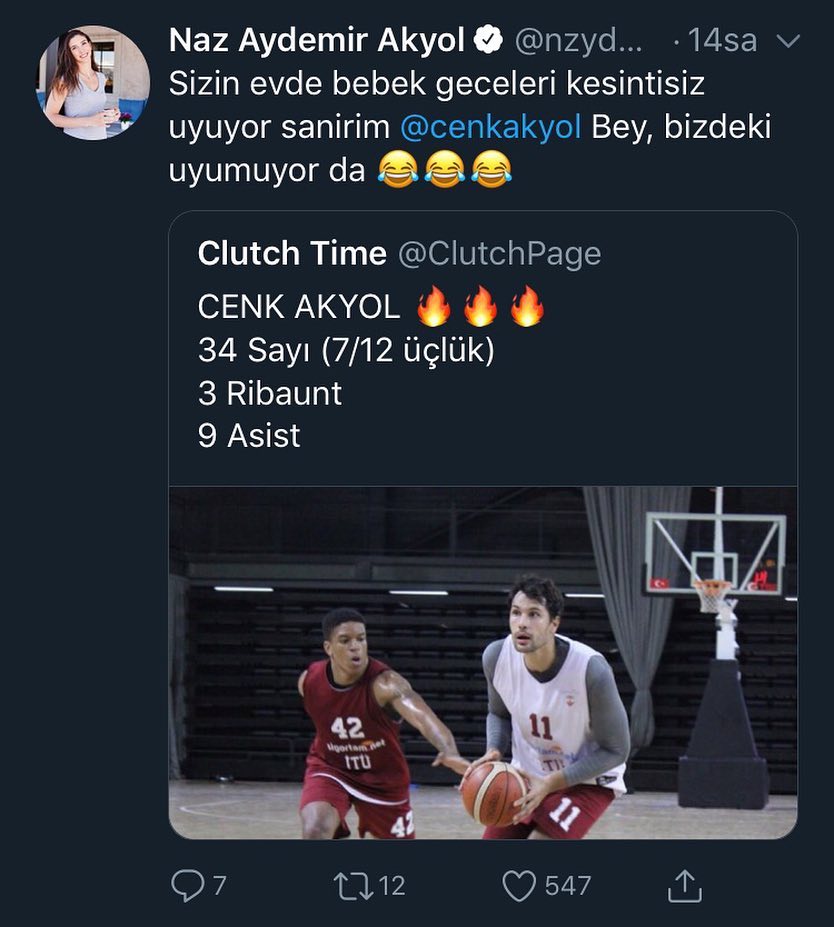Like the tweet with the heart icon
Screen dimensions: 834x927
tap(519, 886)
